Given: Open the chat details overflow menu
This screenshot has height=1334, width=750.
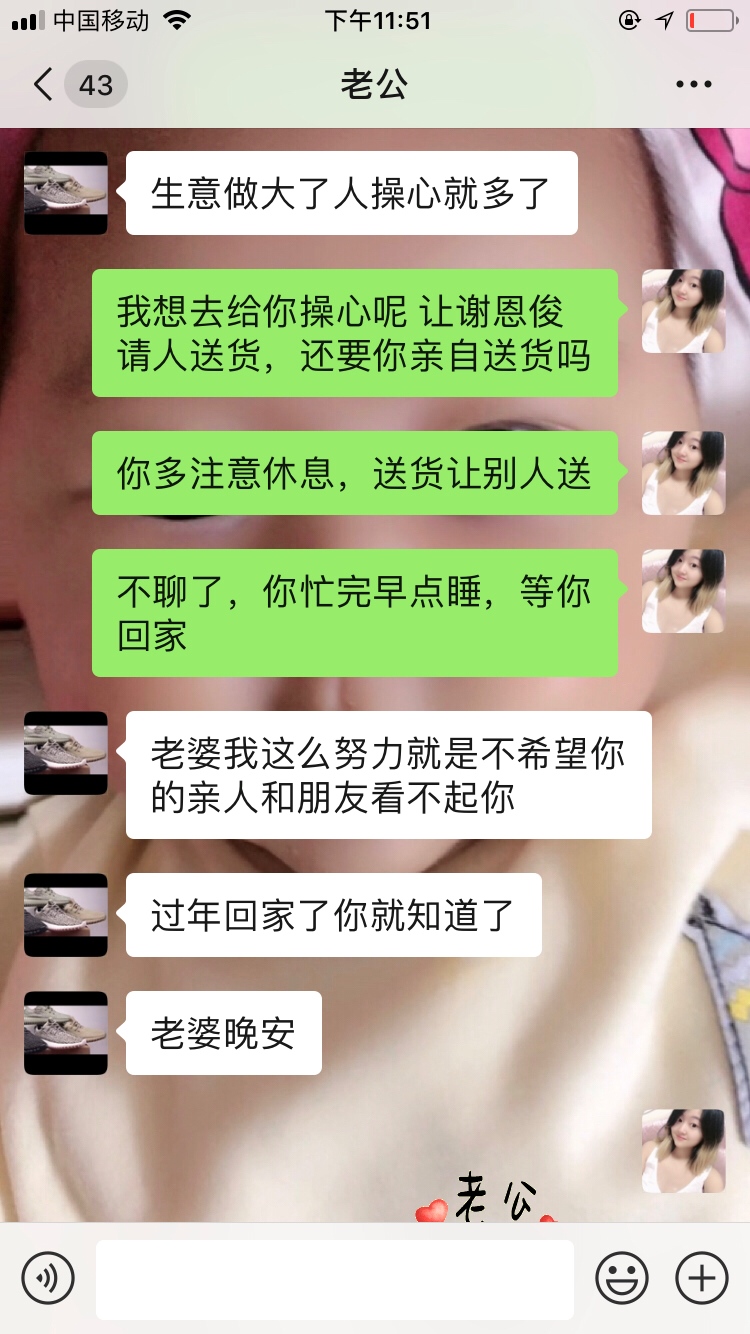Looking at the screenshot, I should (693, 85).
